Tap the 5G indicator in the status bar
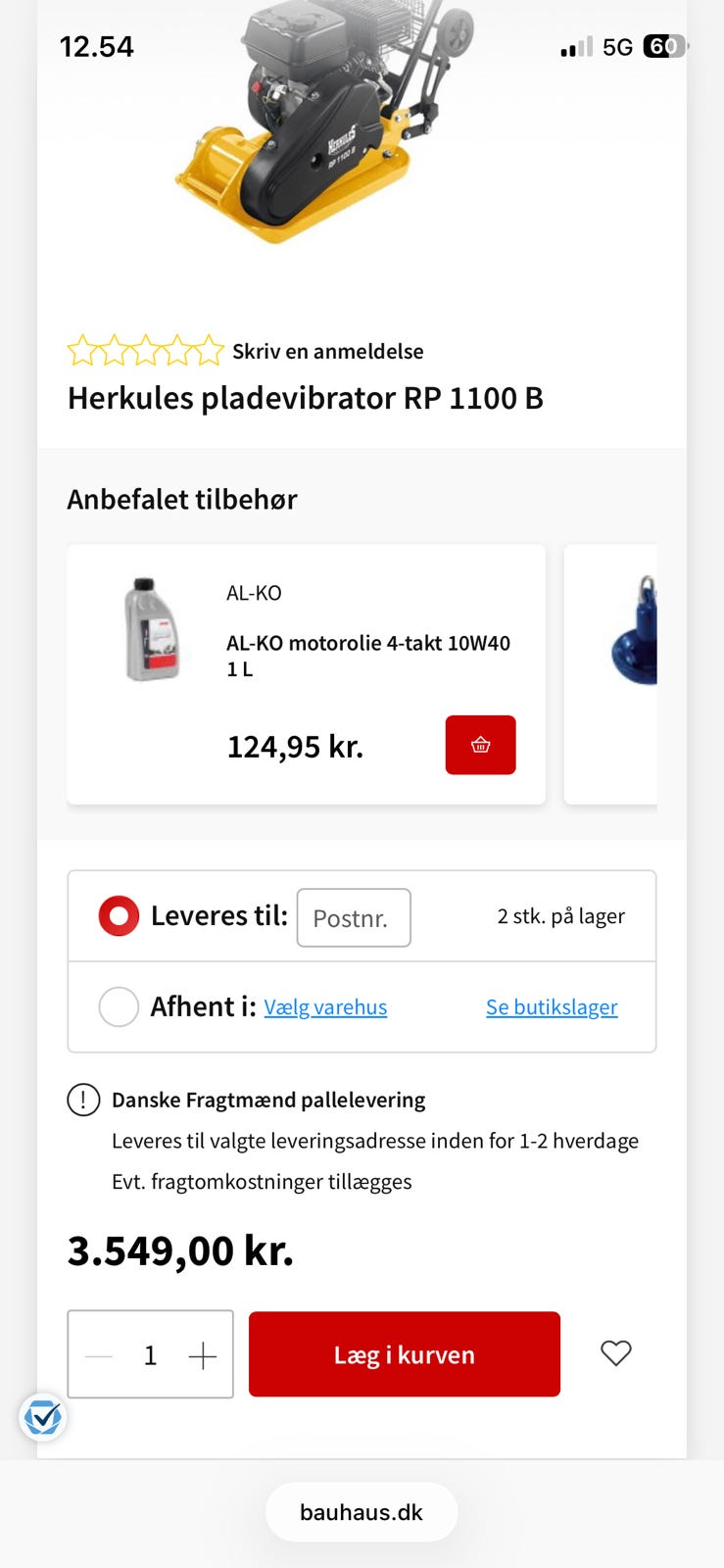 coord(617,46)
